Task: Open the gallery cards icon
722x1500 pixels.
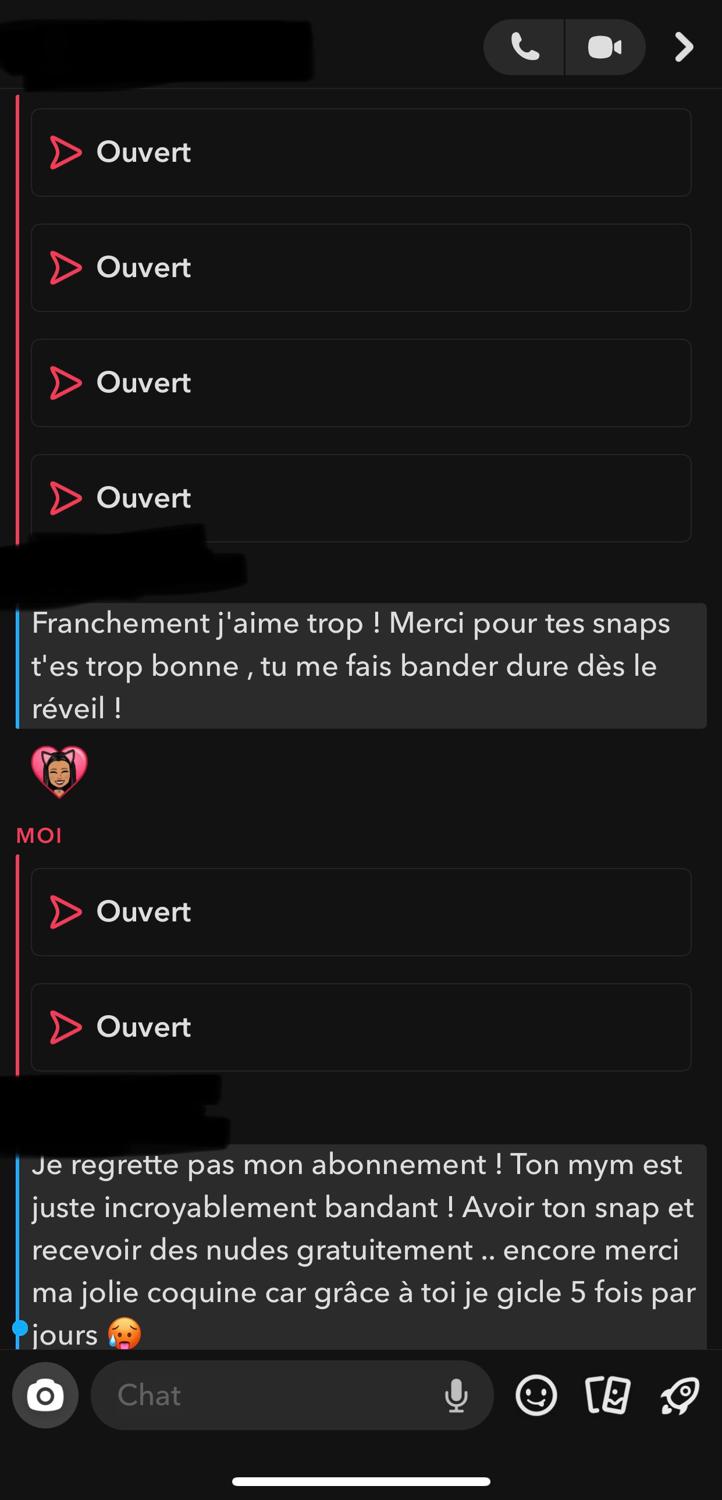Action: coord(608,1395)
